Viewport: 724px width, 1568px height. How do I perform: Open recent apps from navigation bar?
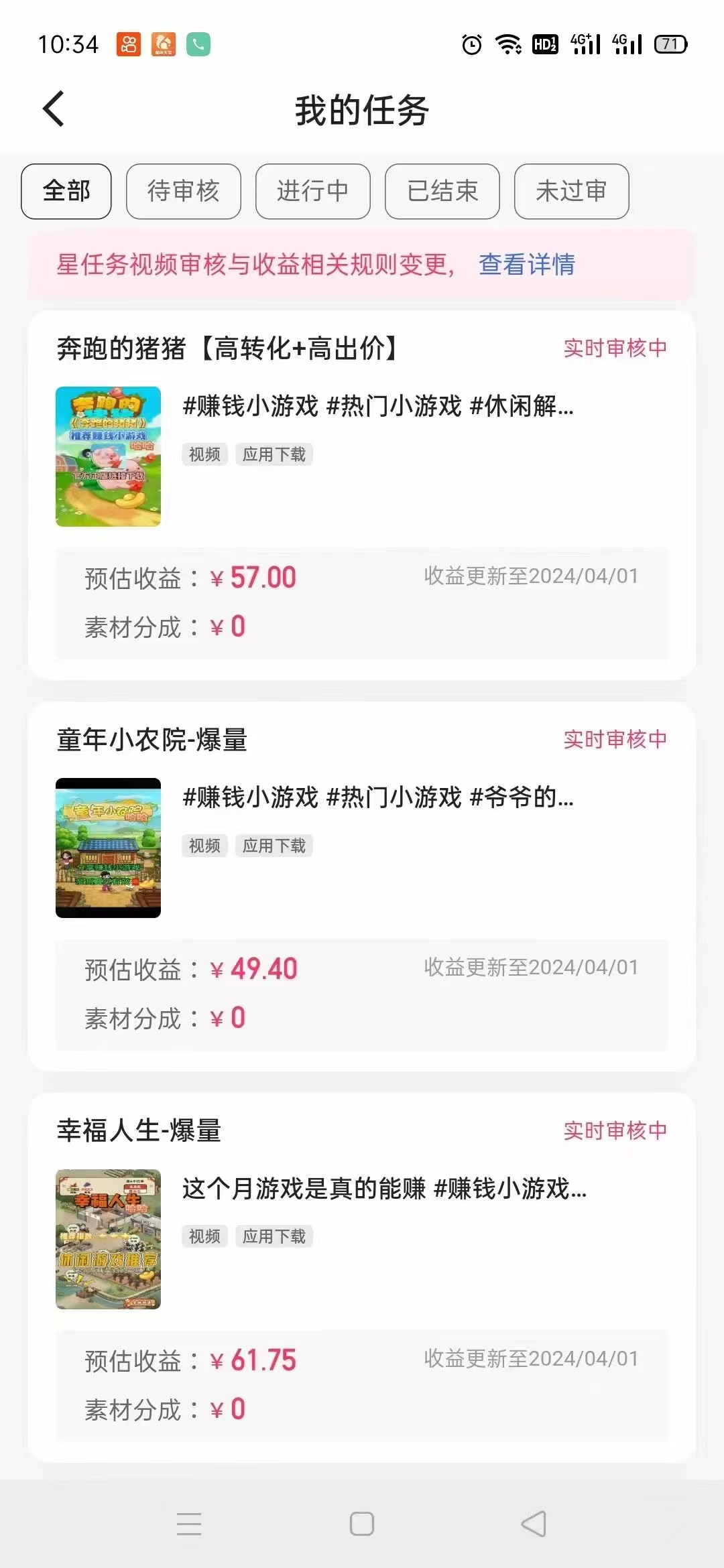[x=189, y=1523]
